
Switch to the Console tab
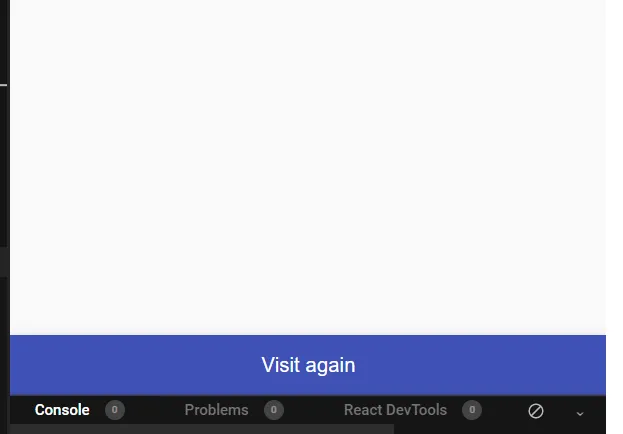point(62,410)
